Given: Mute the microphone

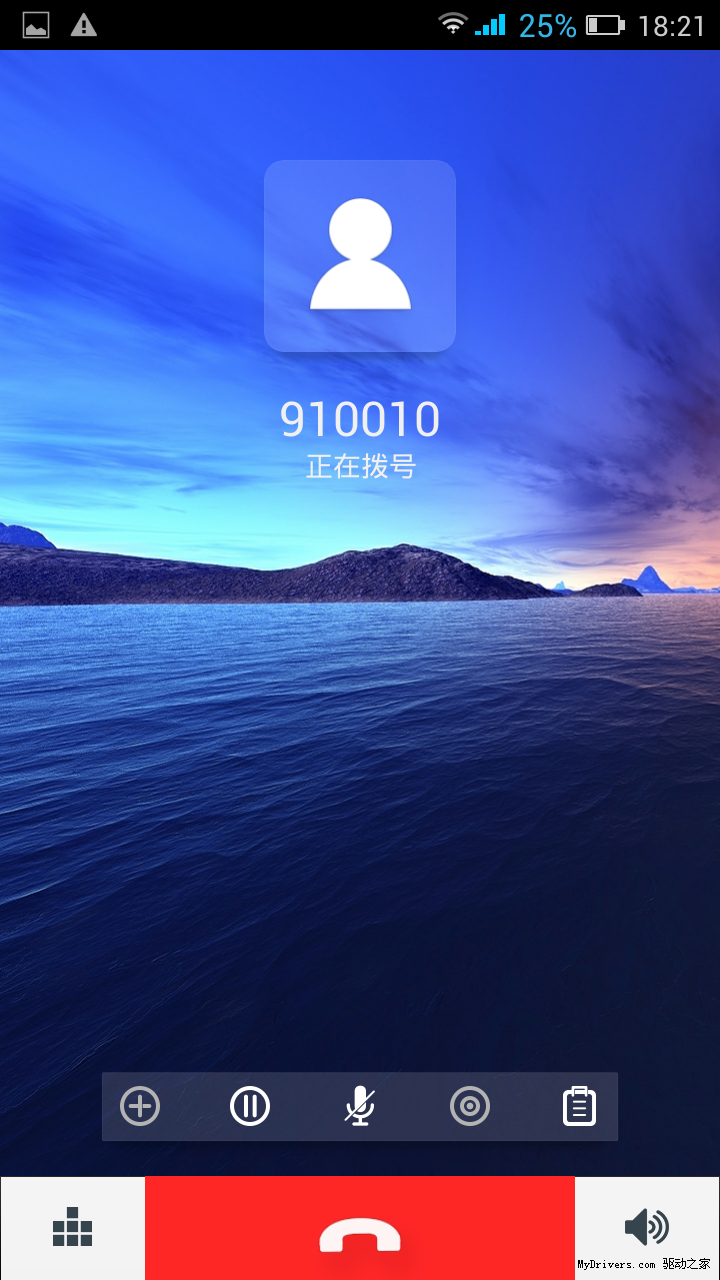Looking at the screenshot, I should point(360,1107).
